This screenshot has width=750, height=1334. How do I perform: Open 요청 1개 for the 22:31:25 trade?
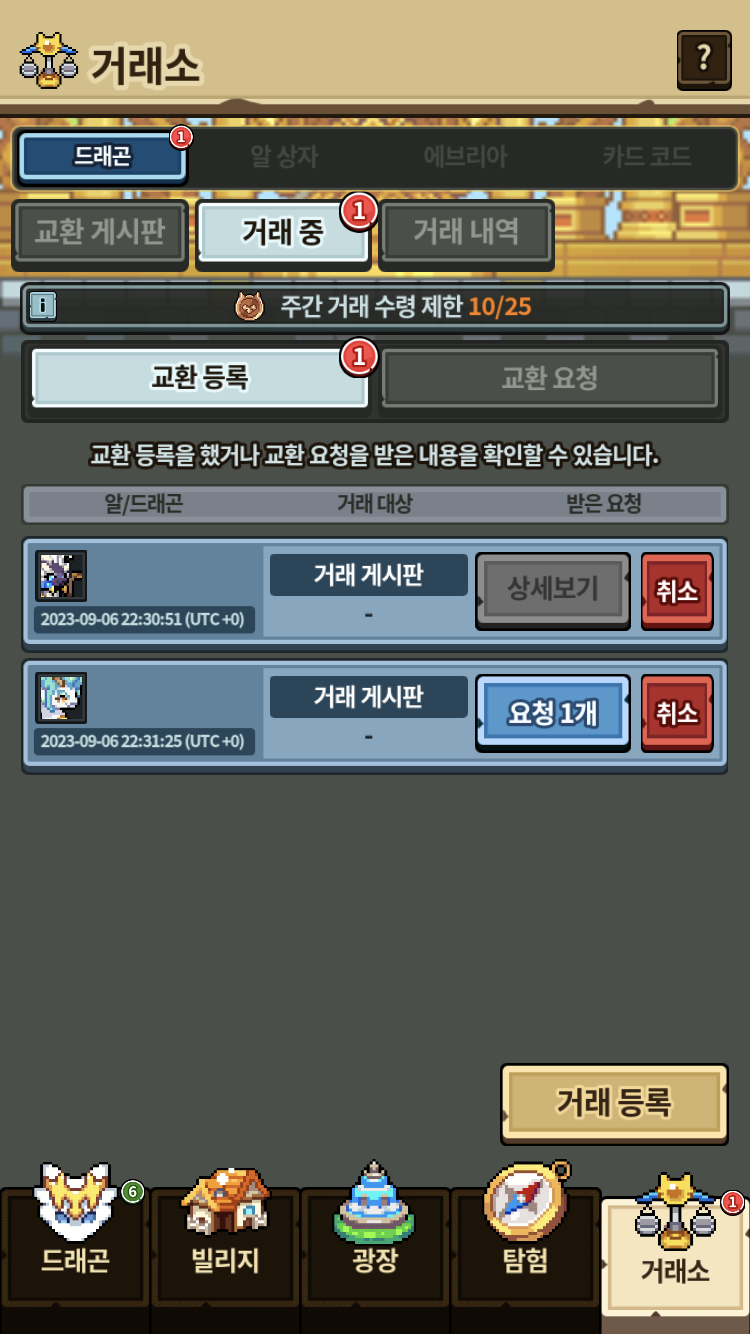(552, 712)
